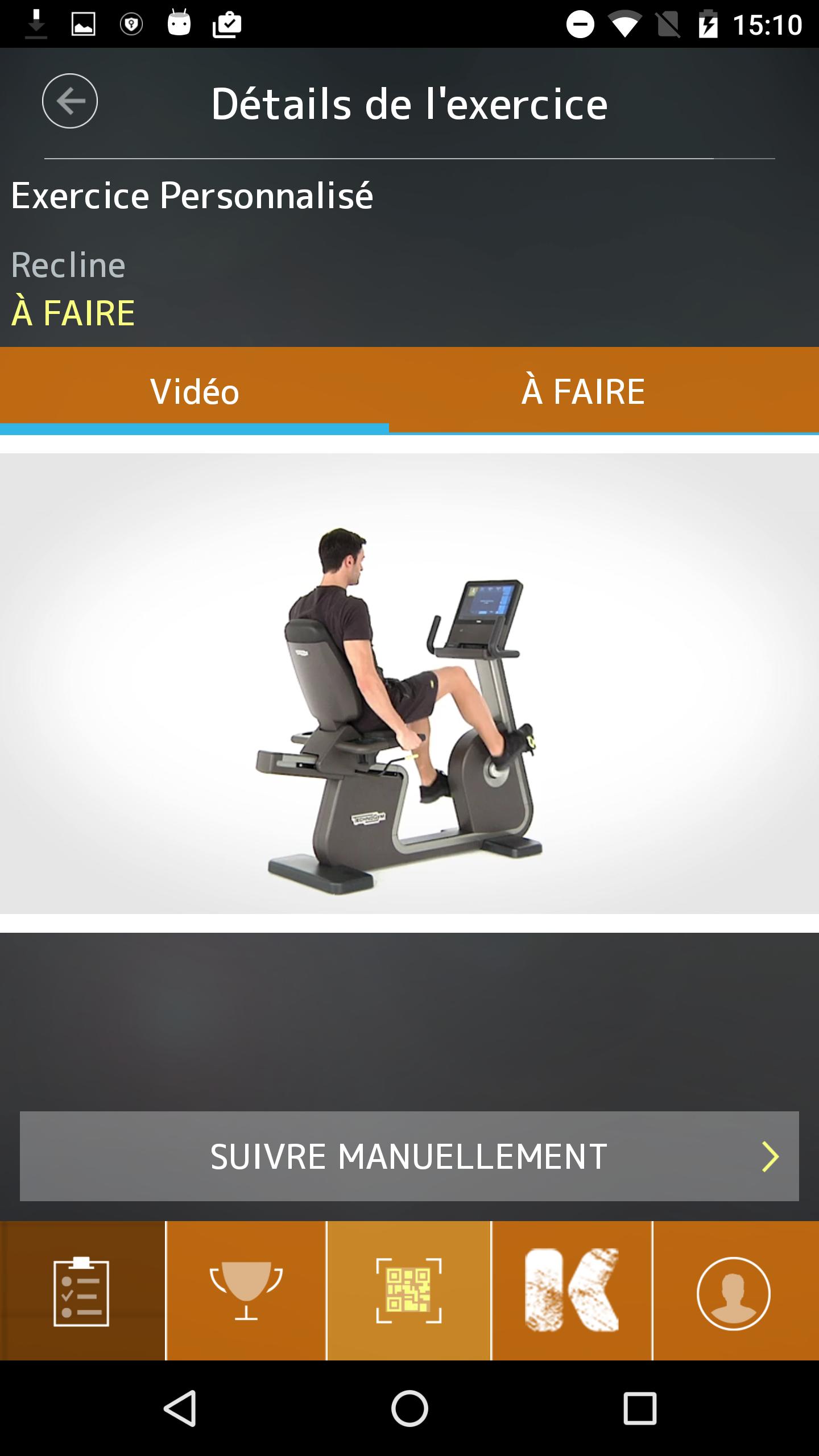Go back using the header arrow
The image size is (819, 1456).
coord(70,101)
